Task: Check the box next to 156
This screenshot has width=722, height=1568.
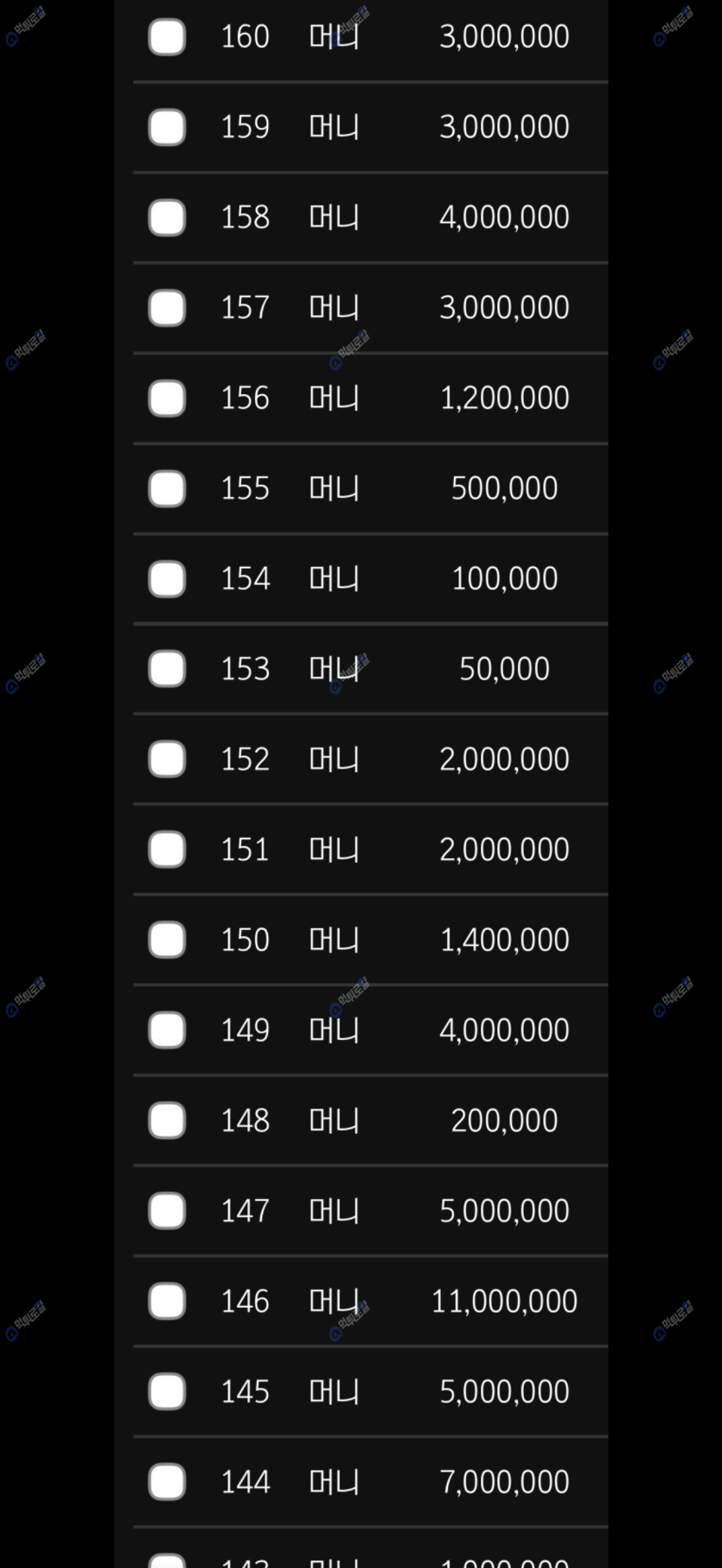Action: (167, 398)
